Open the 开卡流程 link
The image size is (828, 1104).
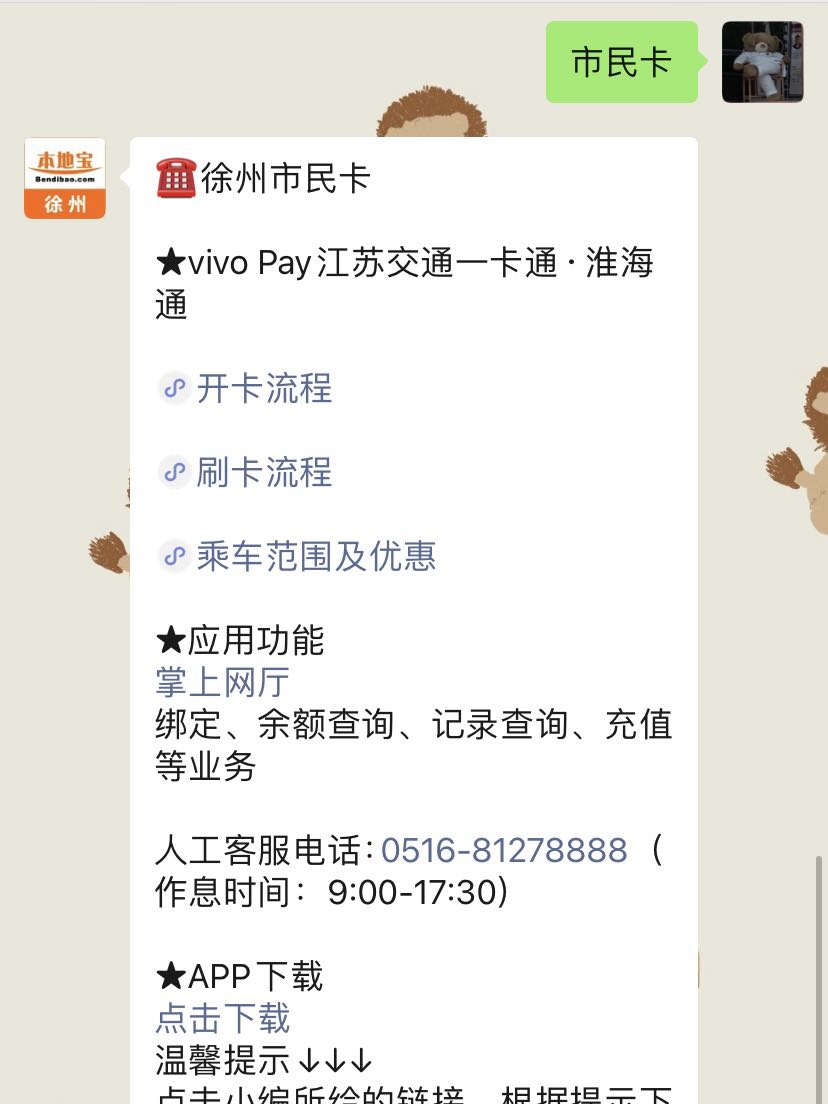(263, 388)
